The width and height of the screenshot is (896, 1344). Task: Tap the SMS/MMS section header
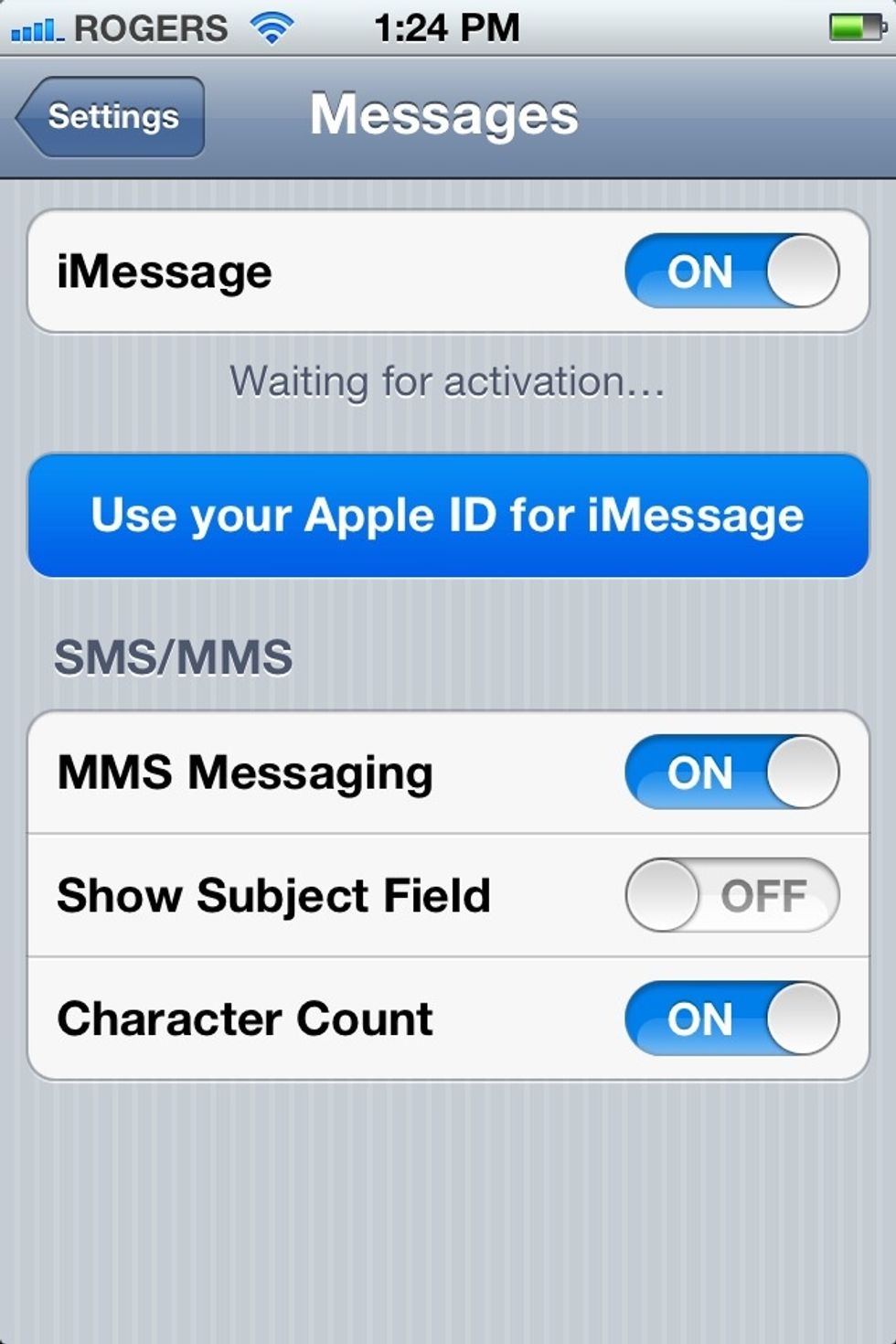(175, 655)
